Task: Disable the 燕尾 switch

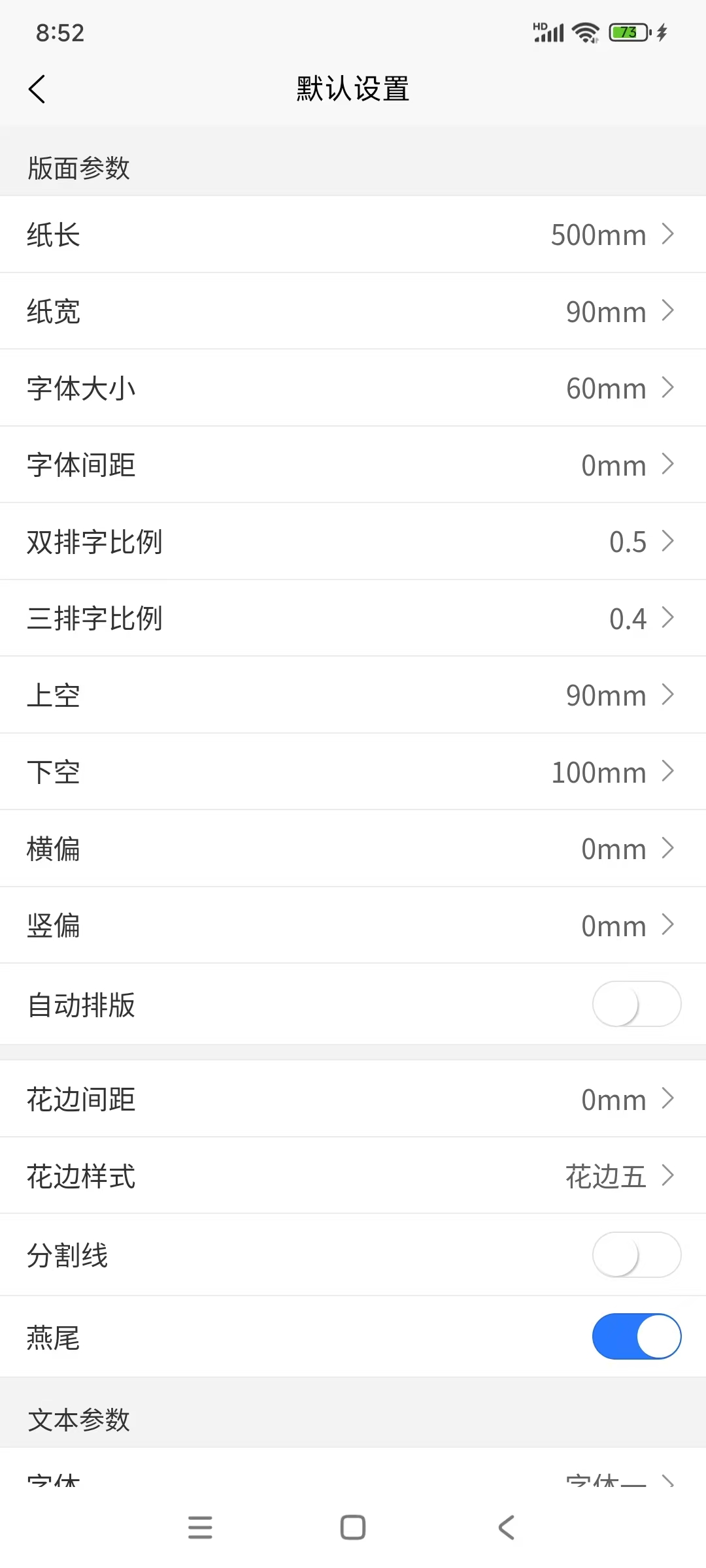Action: (x=636, y=1337)
